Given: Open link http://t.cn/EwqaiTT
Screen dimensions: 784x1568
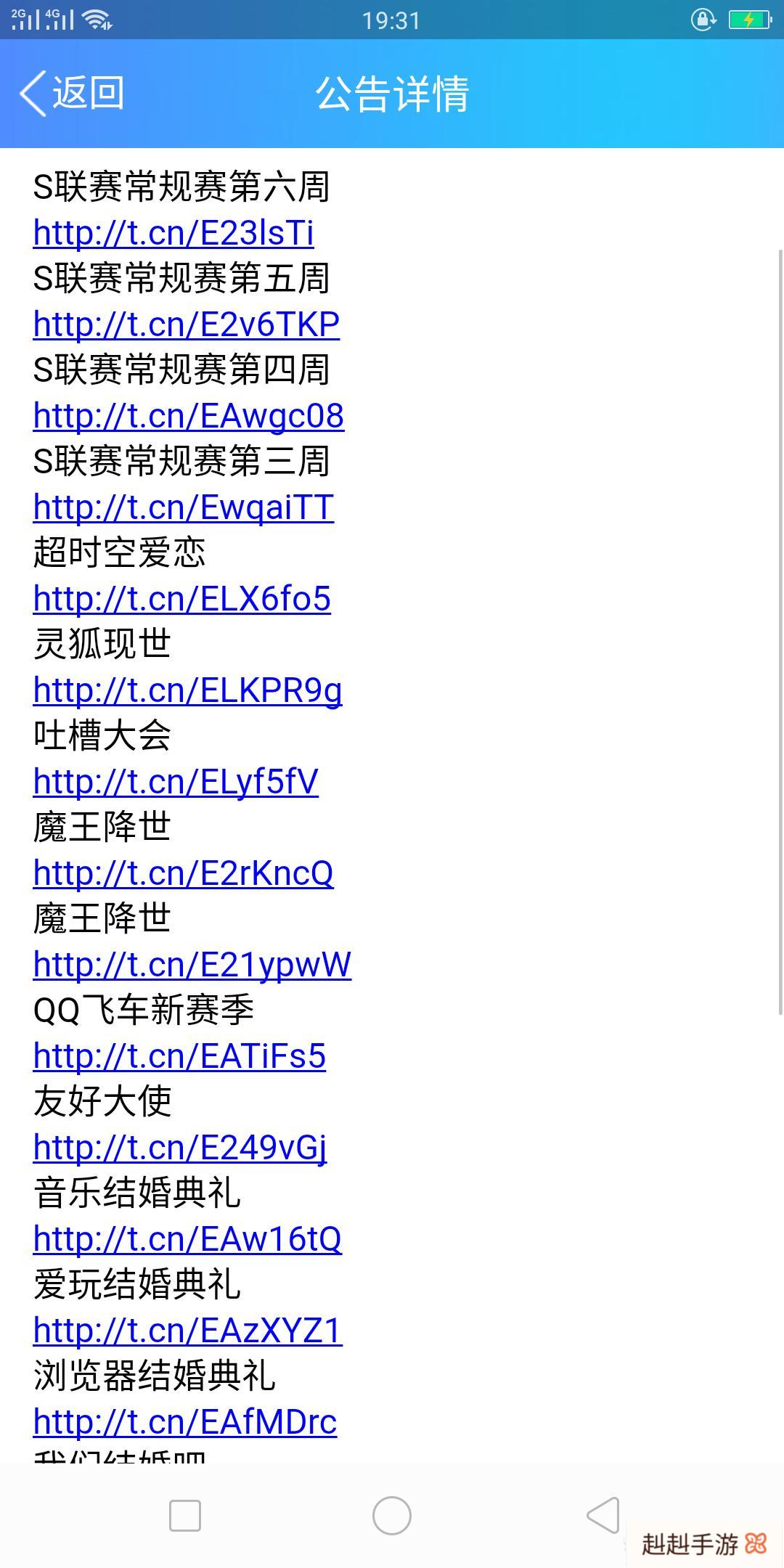Looking at the screenshot, I should [x=183, y=507].
